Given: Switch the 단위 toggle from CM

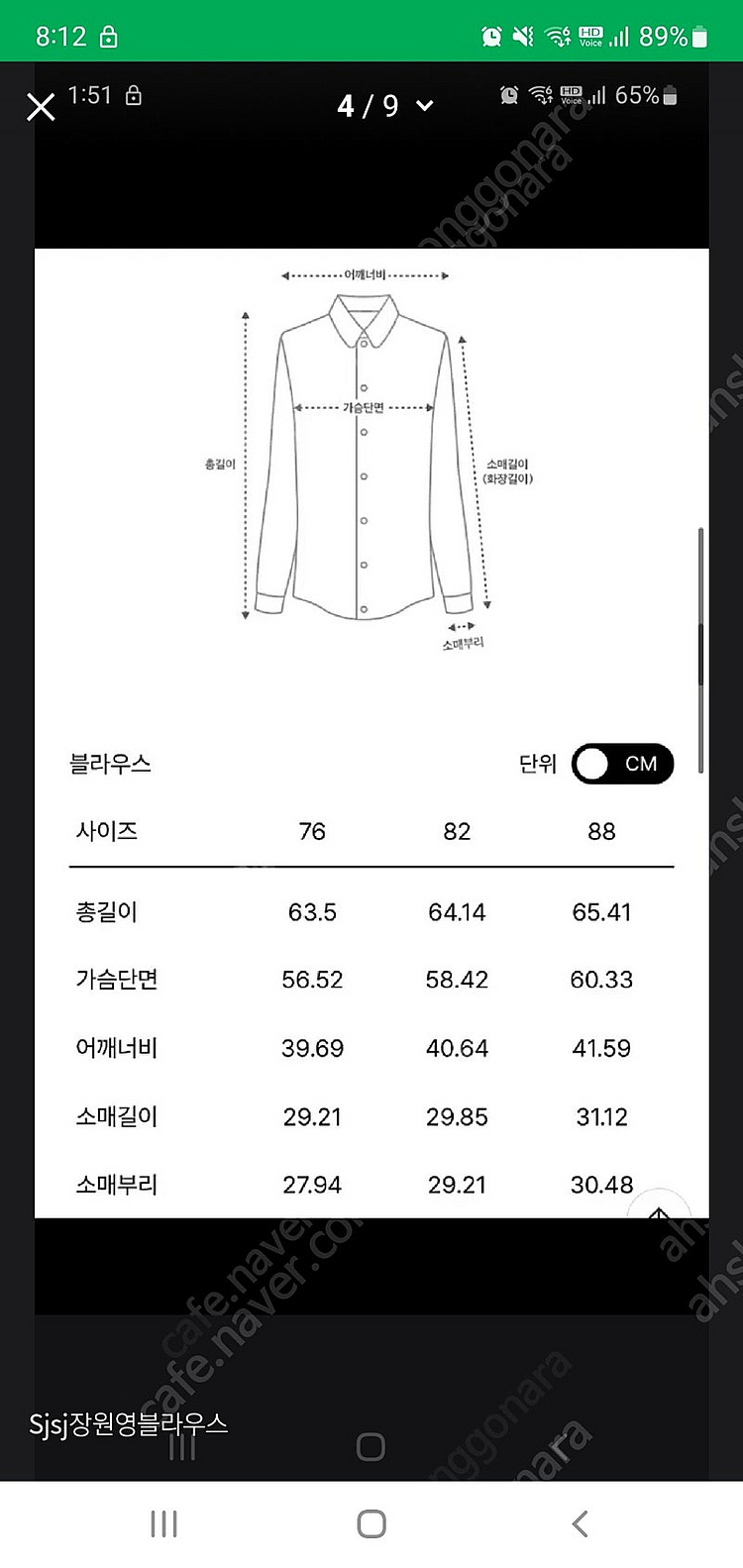Looking at the screenshot, I should (x=622, y=764).
